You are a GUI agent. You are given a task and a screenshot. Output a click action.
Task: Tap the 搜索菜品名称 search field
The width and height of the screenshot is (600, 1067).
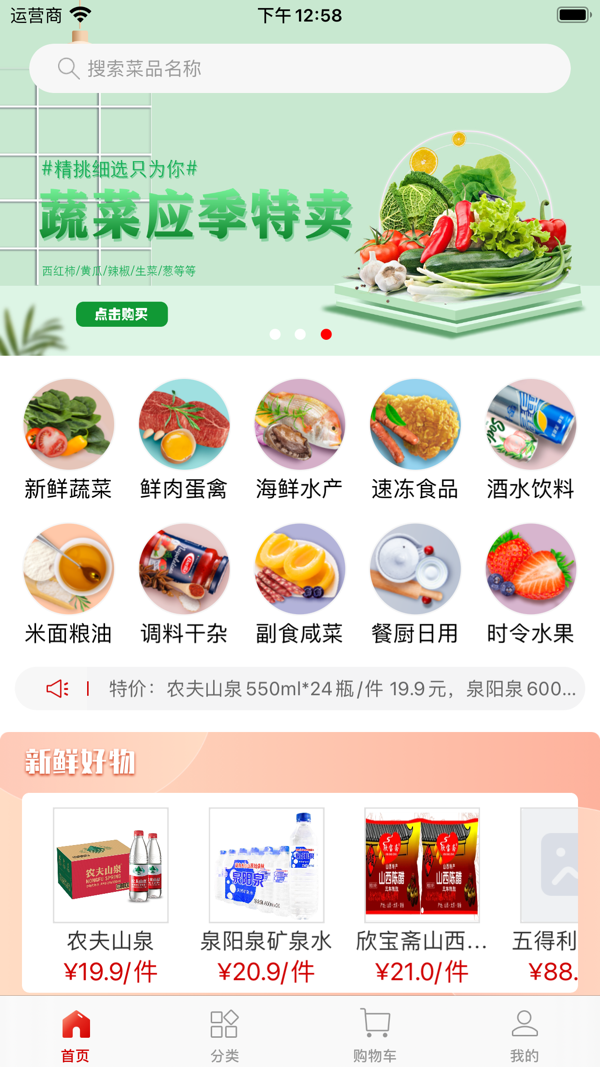tap(300, 69)
